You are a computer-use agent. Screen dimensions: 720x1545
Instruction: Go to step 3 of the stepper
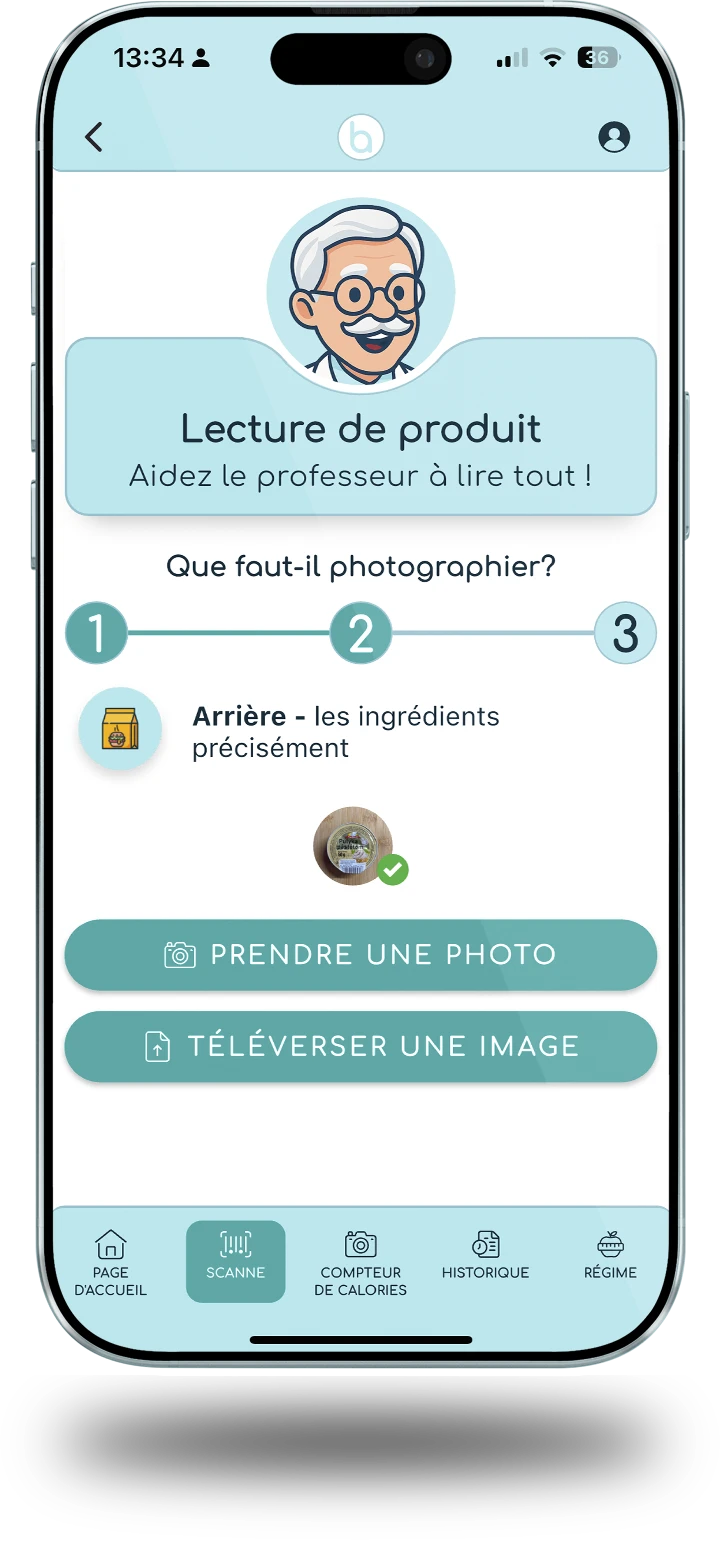click(625, 633)
